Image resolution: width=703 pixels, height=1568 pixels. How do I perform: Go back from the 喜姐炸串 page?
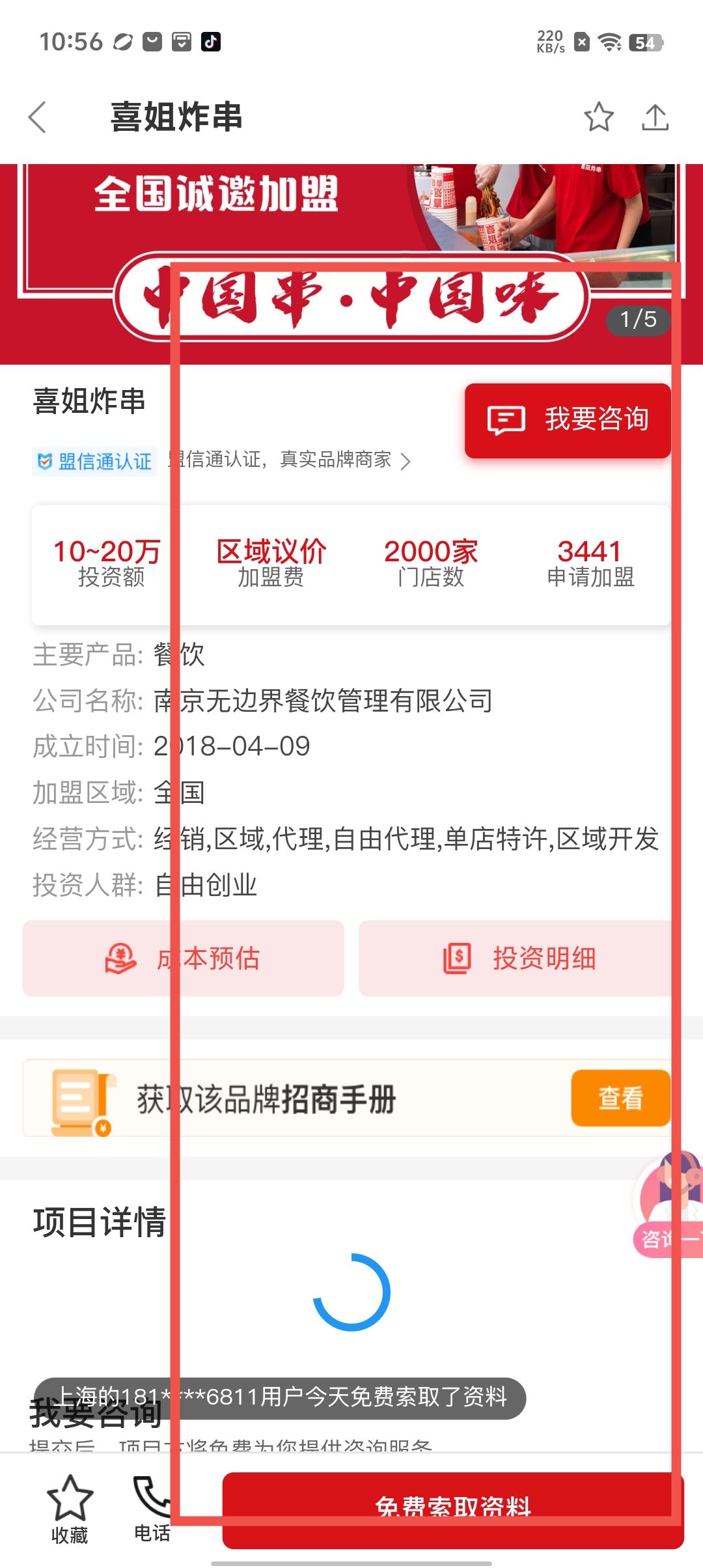coord(38,117)
